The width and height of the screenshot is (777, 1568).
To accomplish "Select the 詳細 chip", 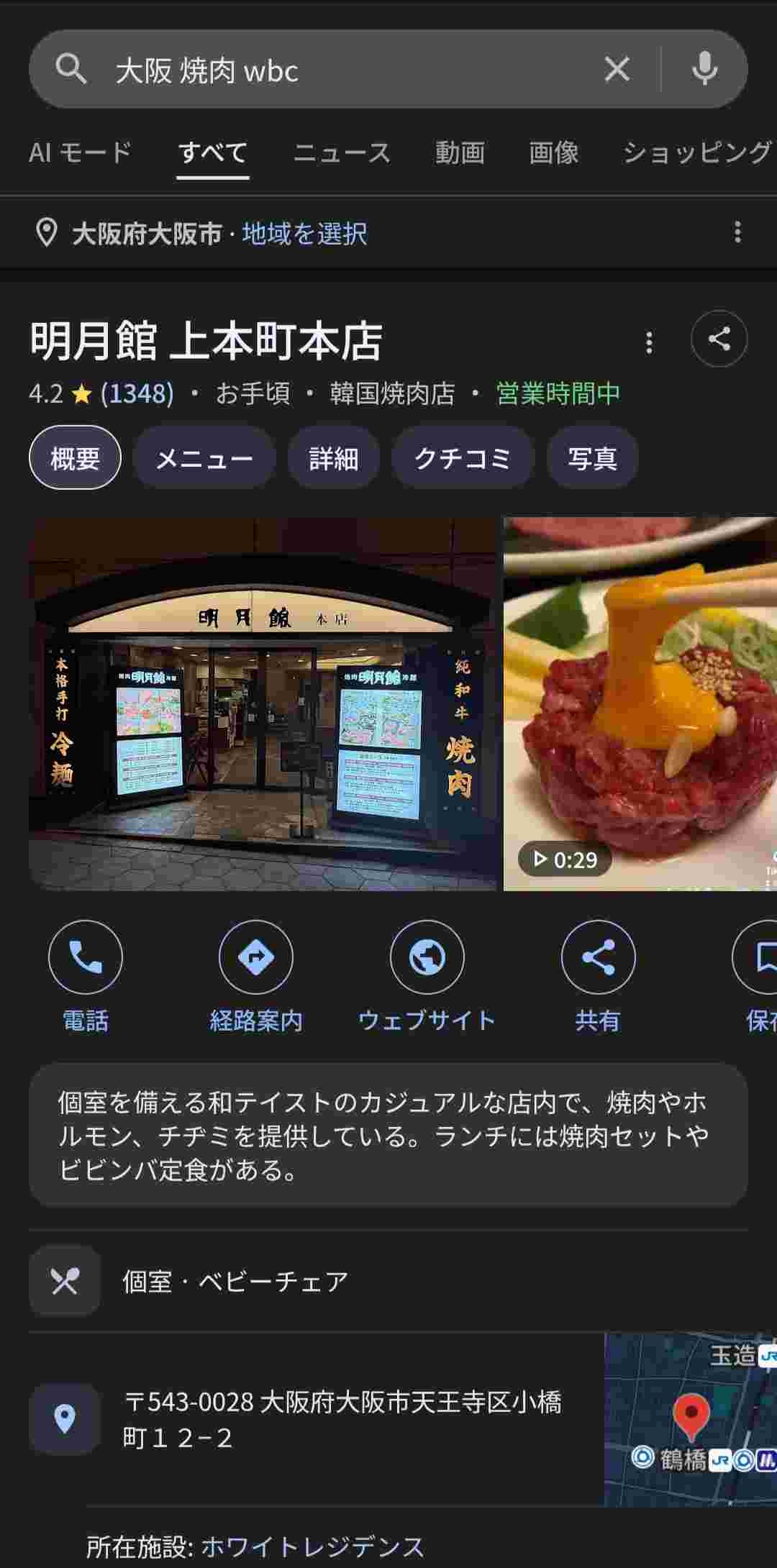I will [x=333, y=458].
